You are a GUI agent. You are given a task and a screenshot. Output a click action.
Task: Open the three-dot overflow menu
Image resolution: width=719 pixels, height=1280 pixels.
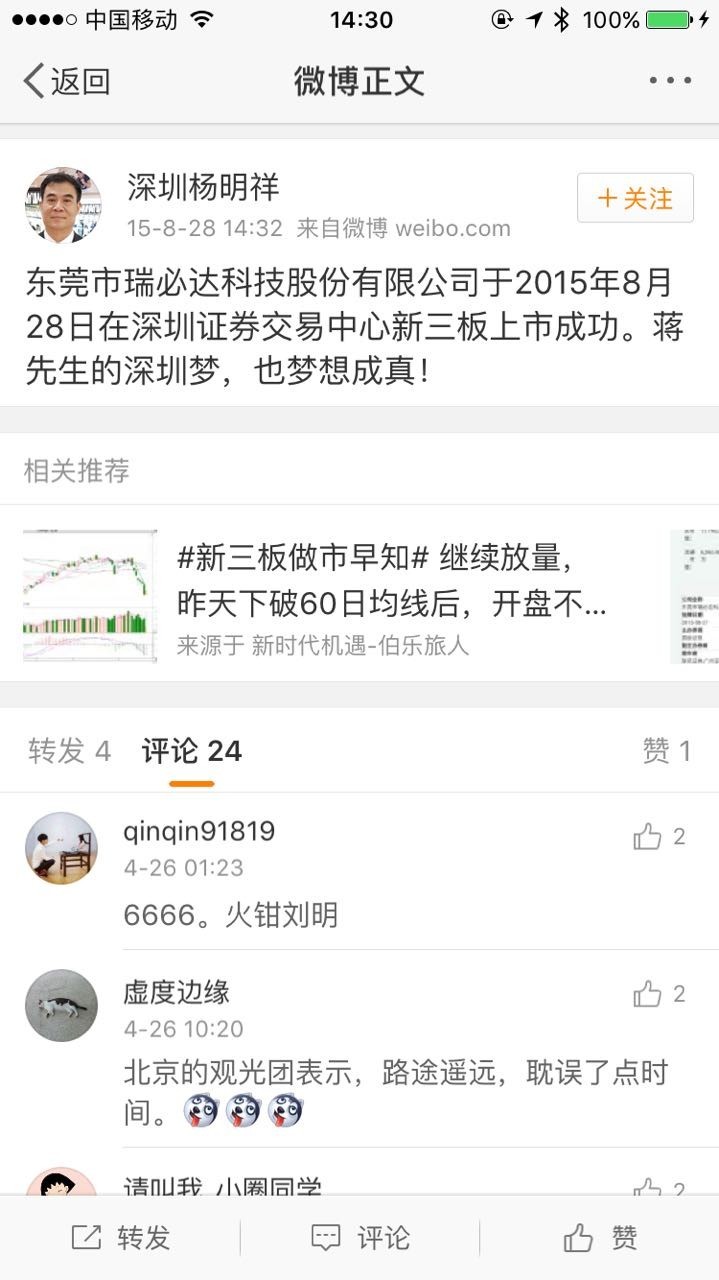(669, 81)
